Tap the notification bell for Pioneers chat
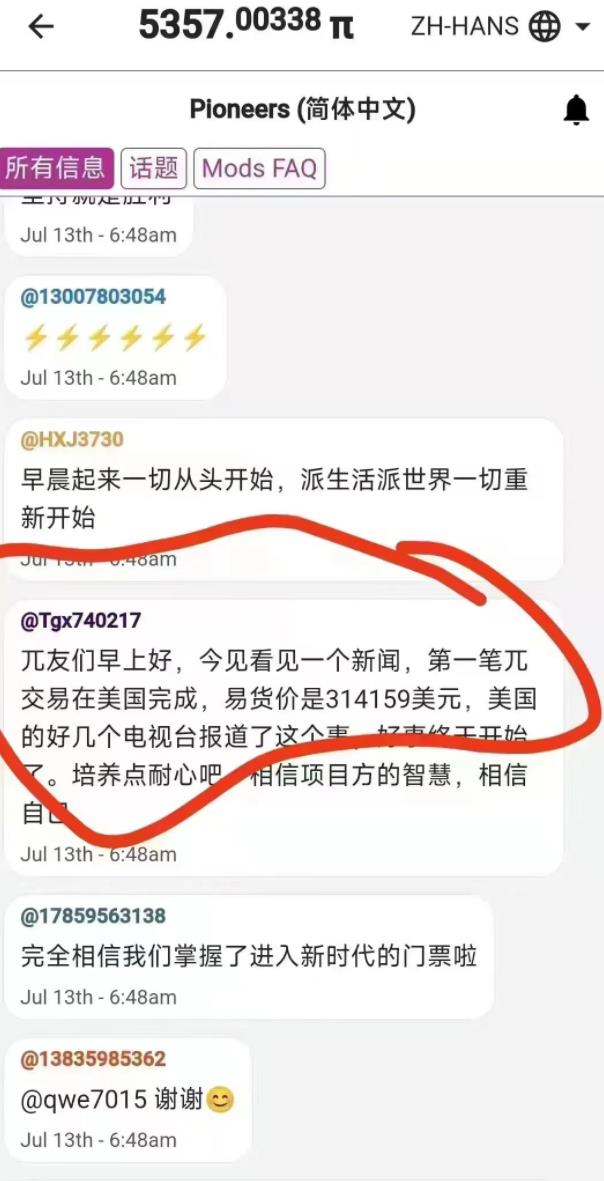The height and width of the screenshot is (1181, 604). (576, 110)
